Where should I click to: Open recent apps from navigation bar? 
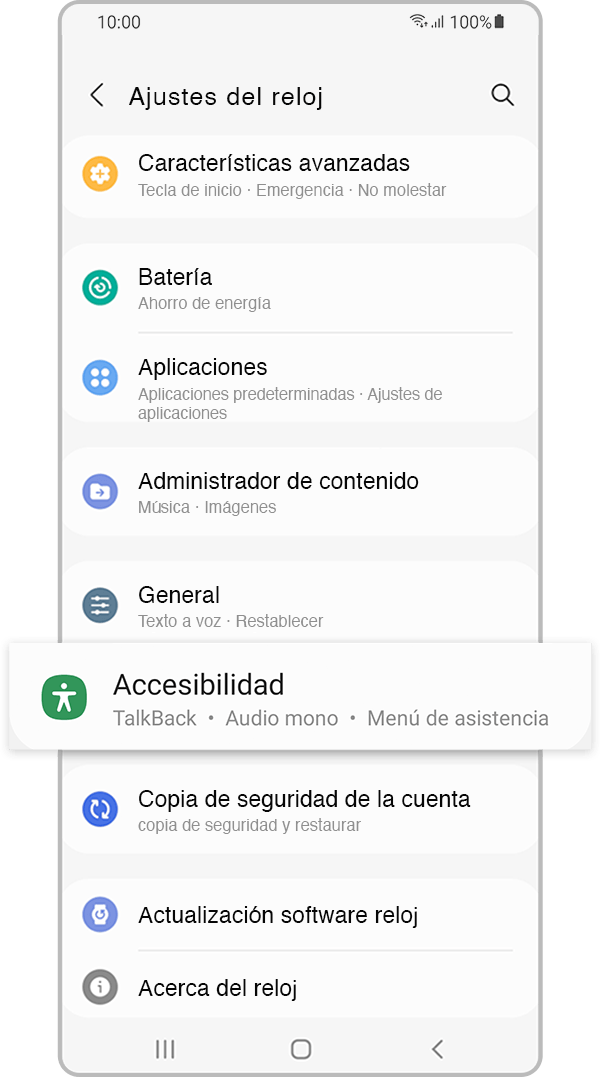click(165, 1048)
